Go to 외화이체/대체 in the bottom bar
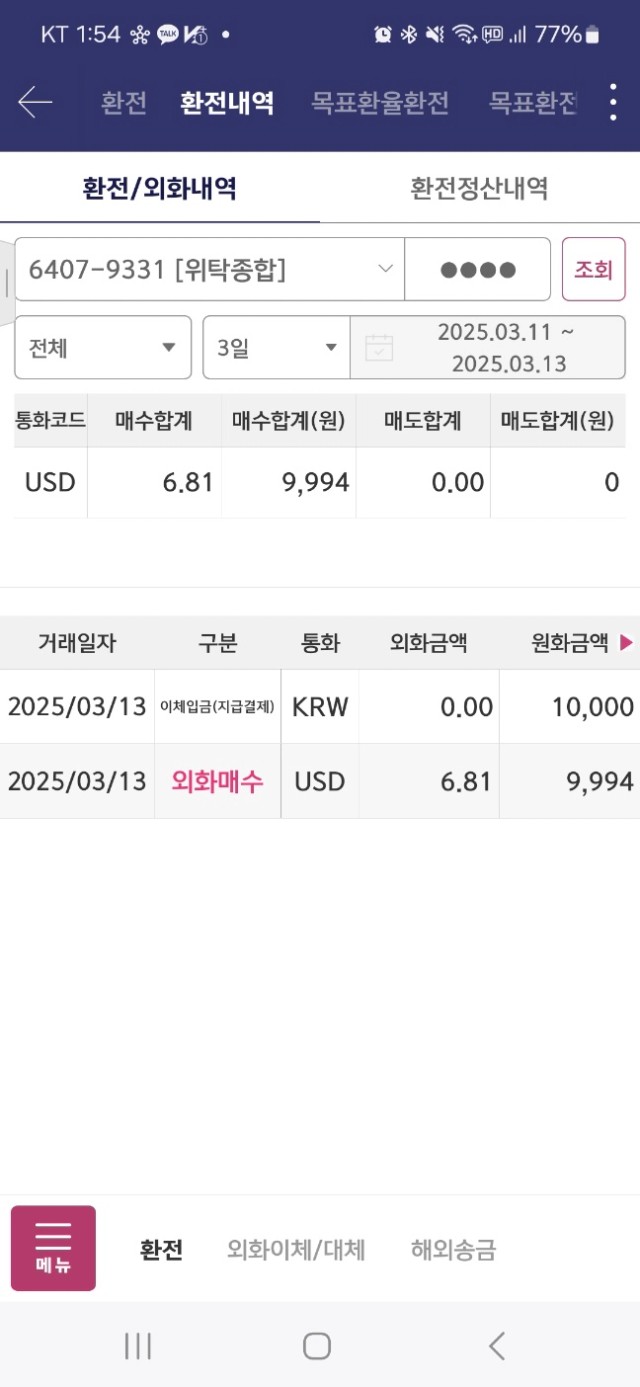Screen dimensions: 640x1387 296,1249
